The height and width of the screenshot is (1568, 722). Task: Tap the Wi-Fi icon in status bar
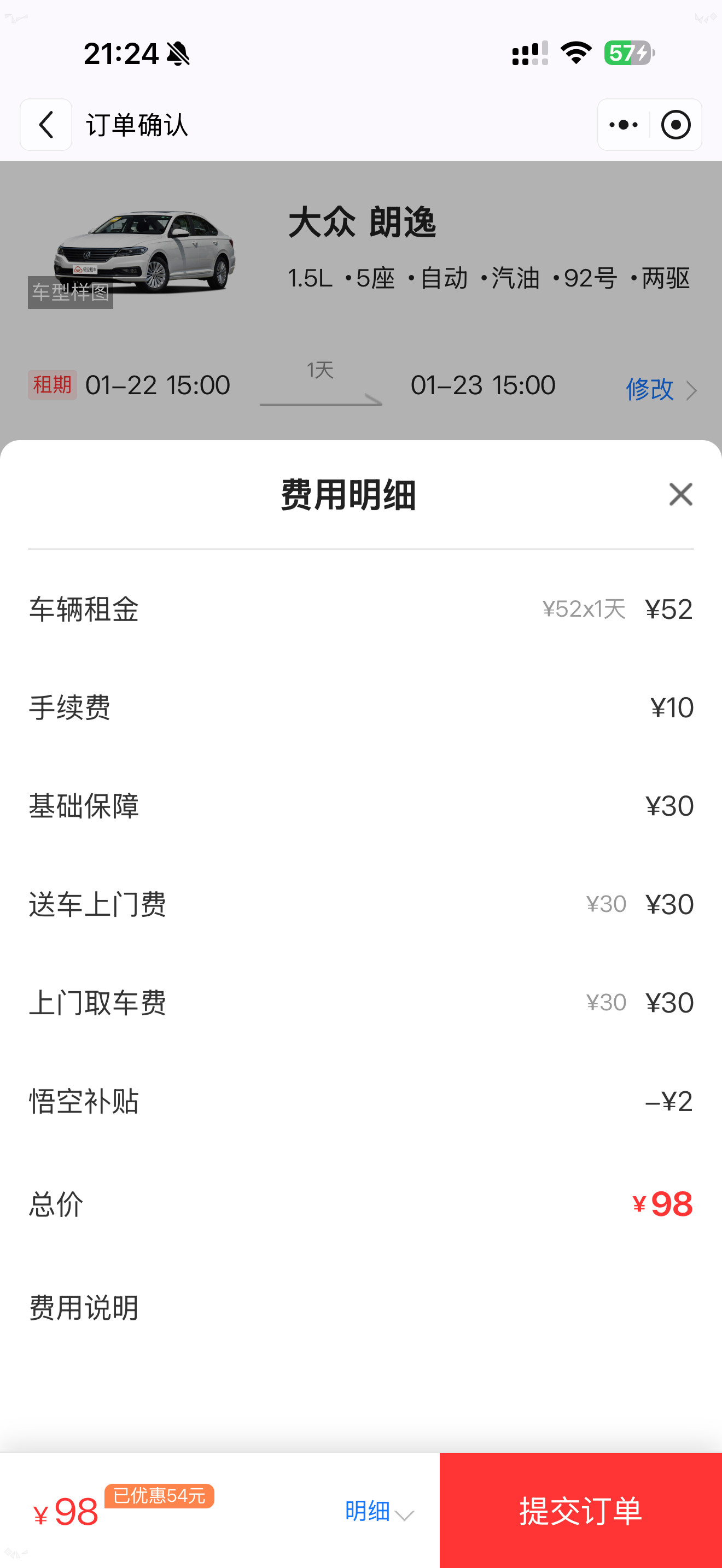[x=575, y=54]
